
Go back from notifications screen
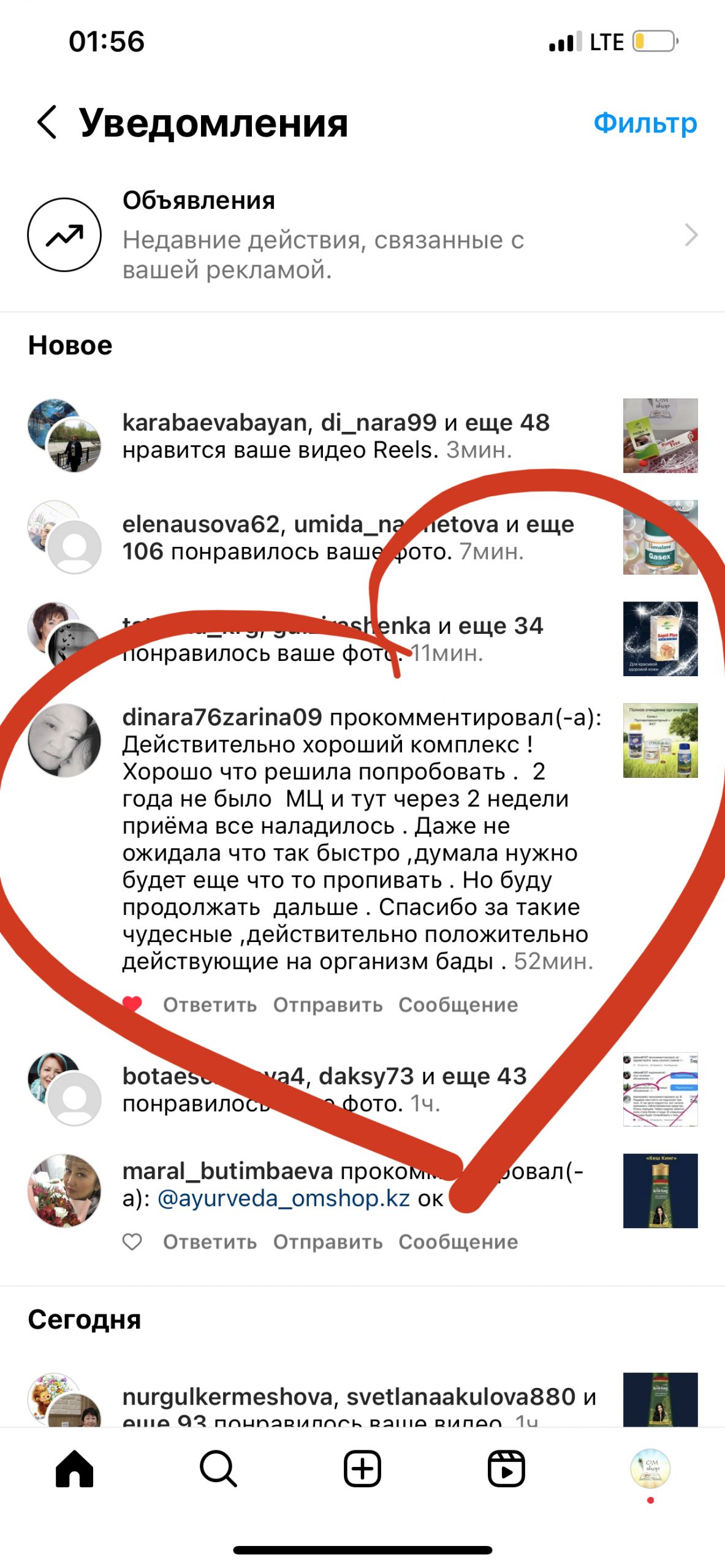coord(47,122)
